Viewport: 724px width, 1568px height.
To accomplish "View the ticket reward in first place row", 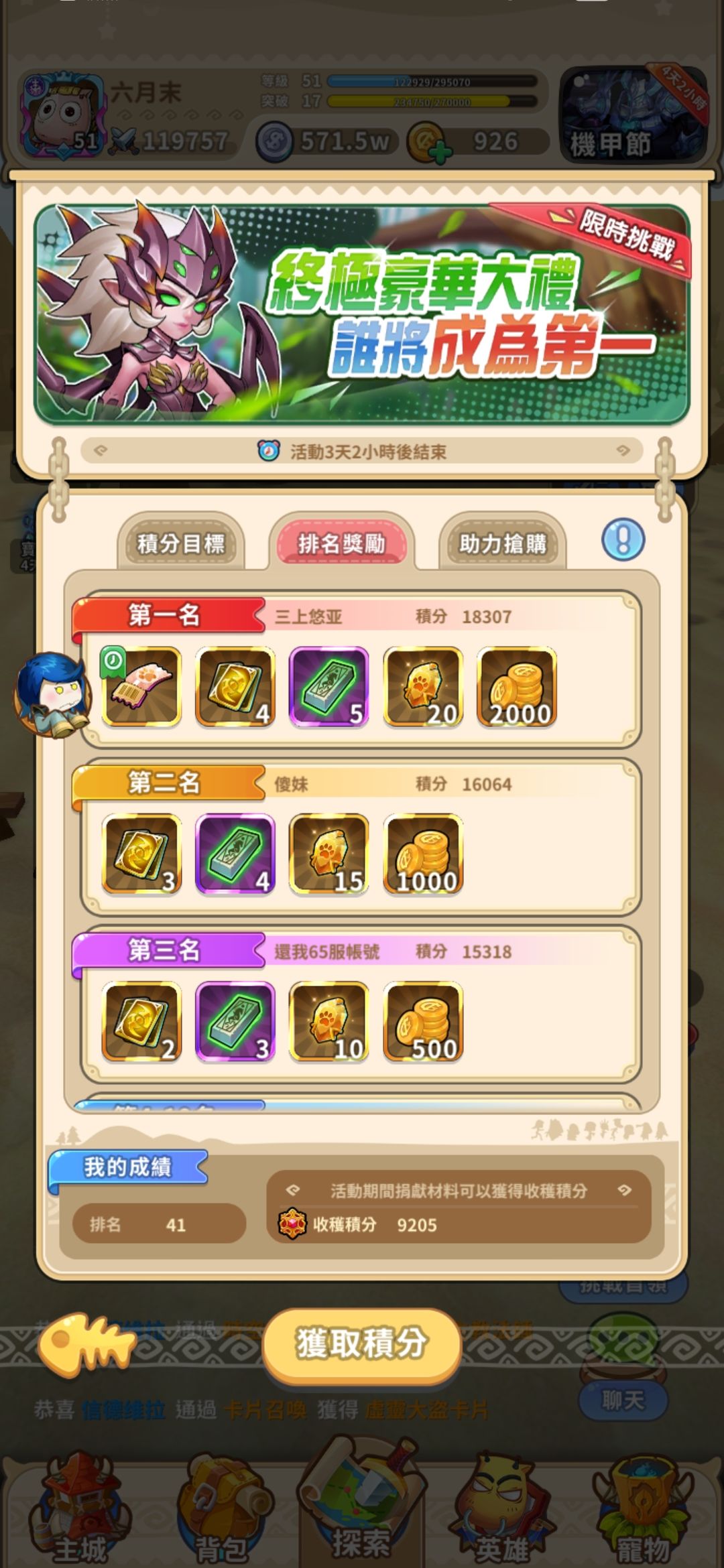I will pos(141,687).
